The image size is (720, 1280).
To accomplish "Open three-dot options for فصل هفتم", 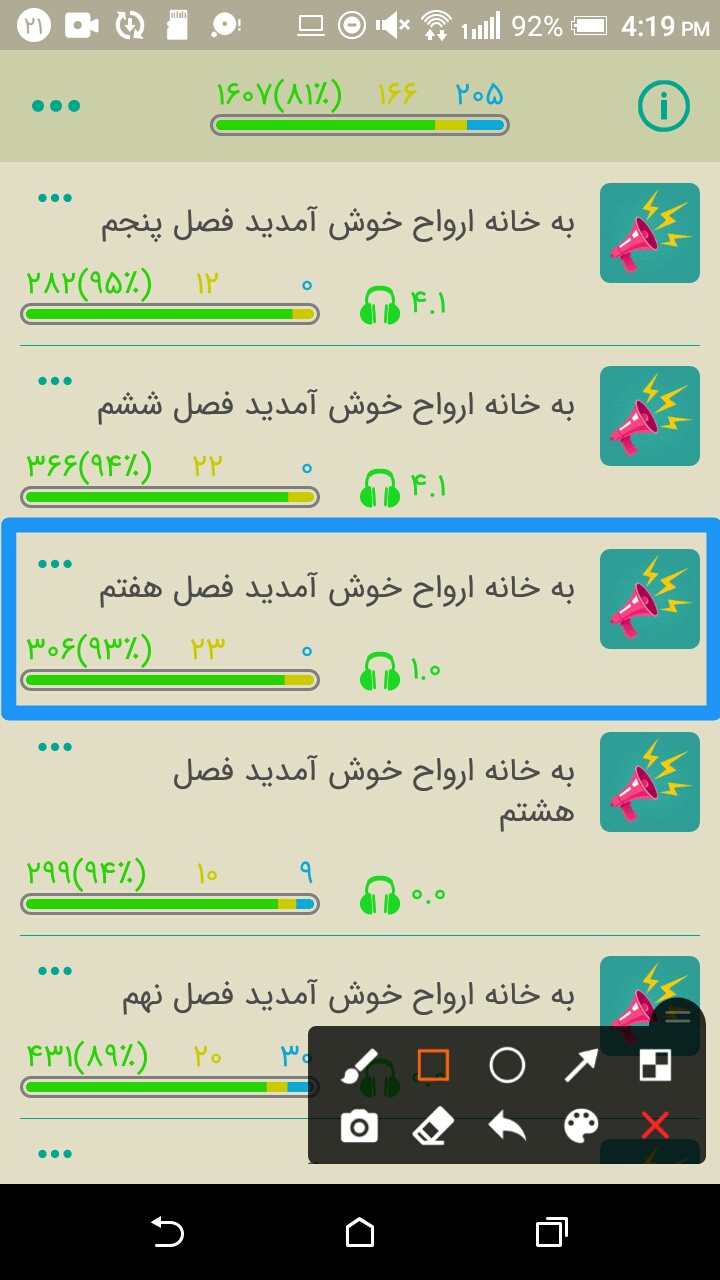I will click(x=55, y=564).
